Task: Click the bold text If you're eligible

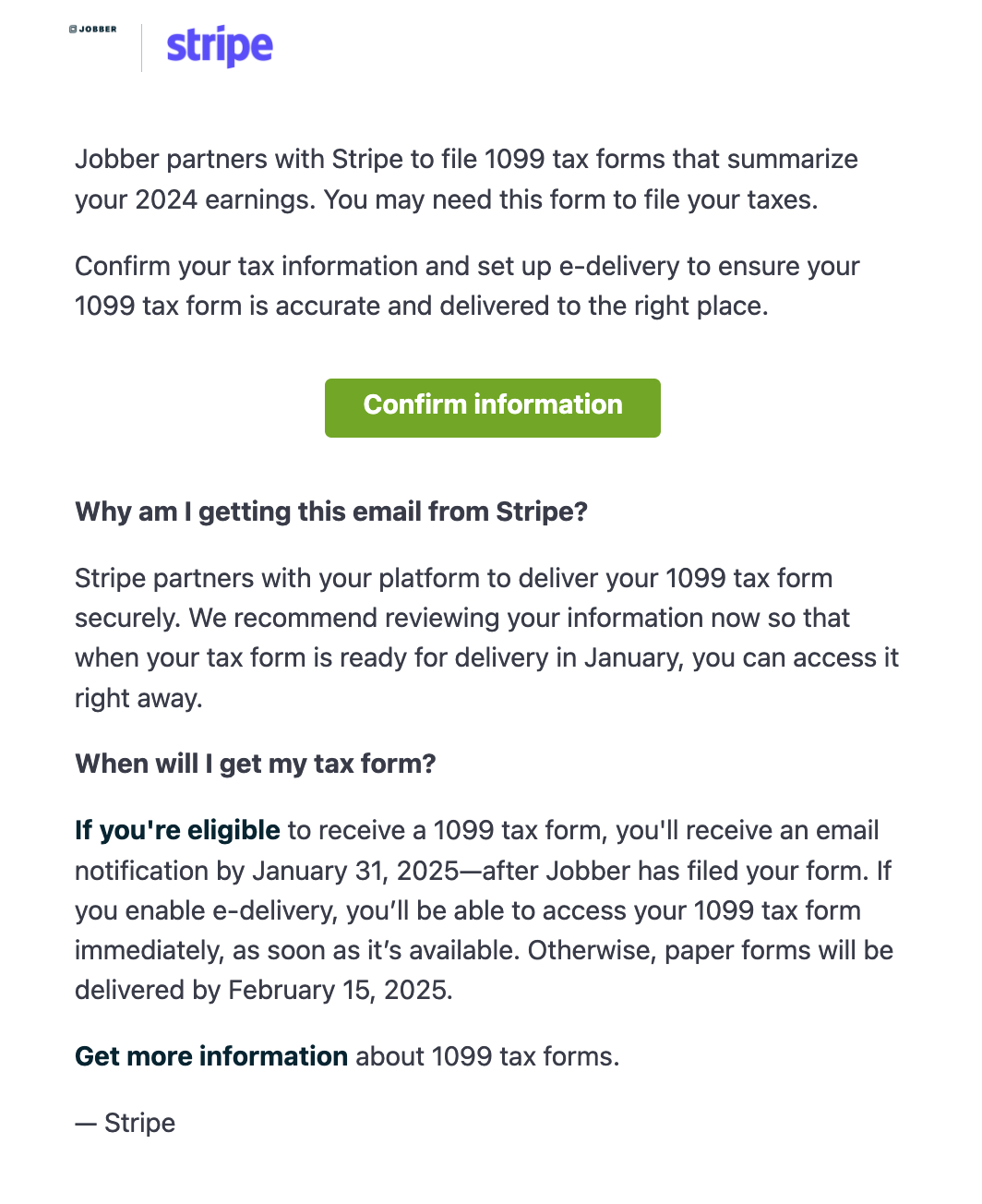Action: pos(177,830)
